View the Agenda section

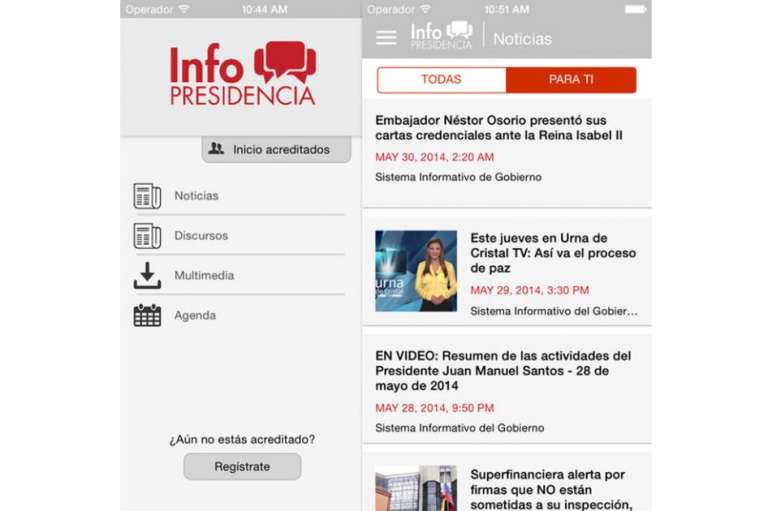click(x=239, y=316)
